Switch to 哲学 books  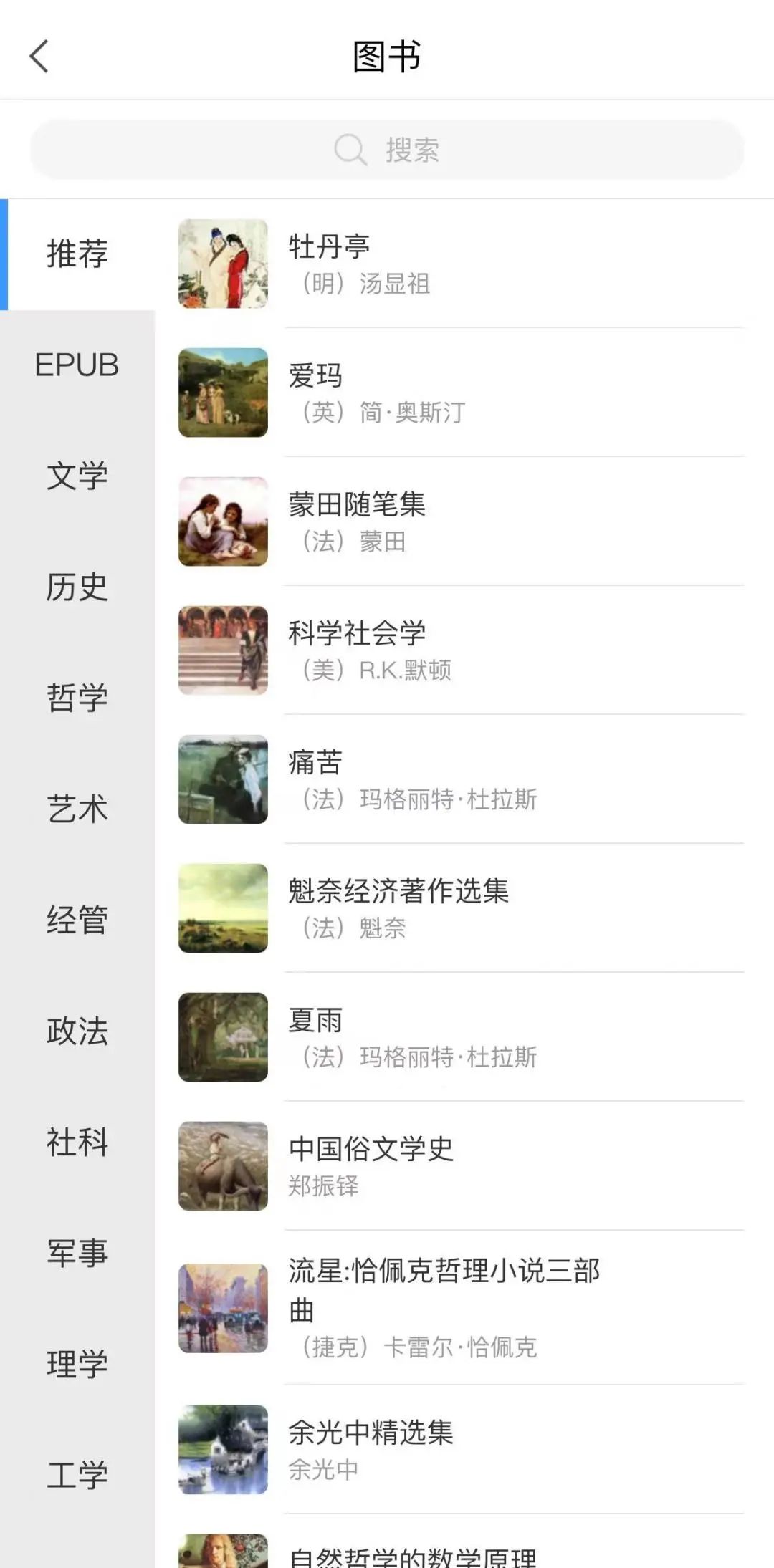click(x=77, y=698)
